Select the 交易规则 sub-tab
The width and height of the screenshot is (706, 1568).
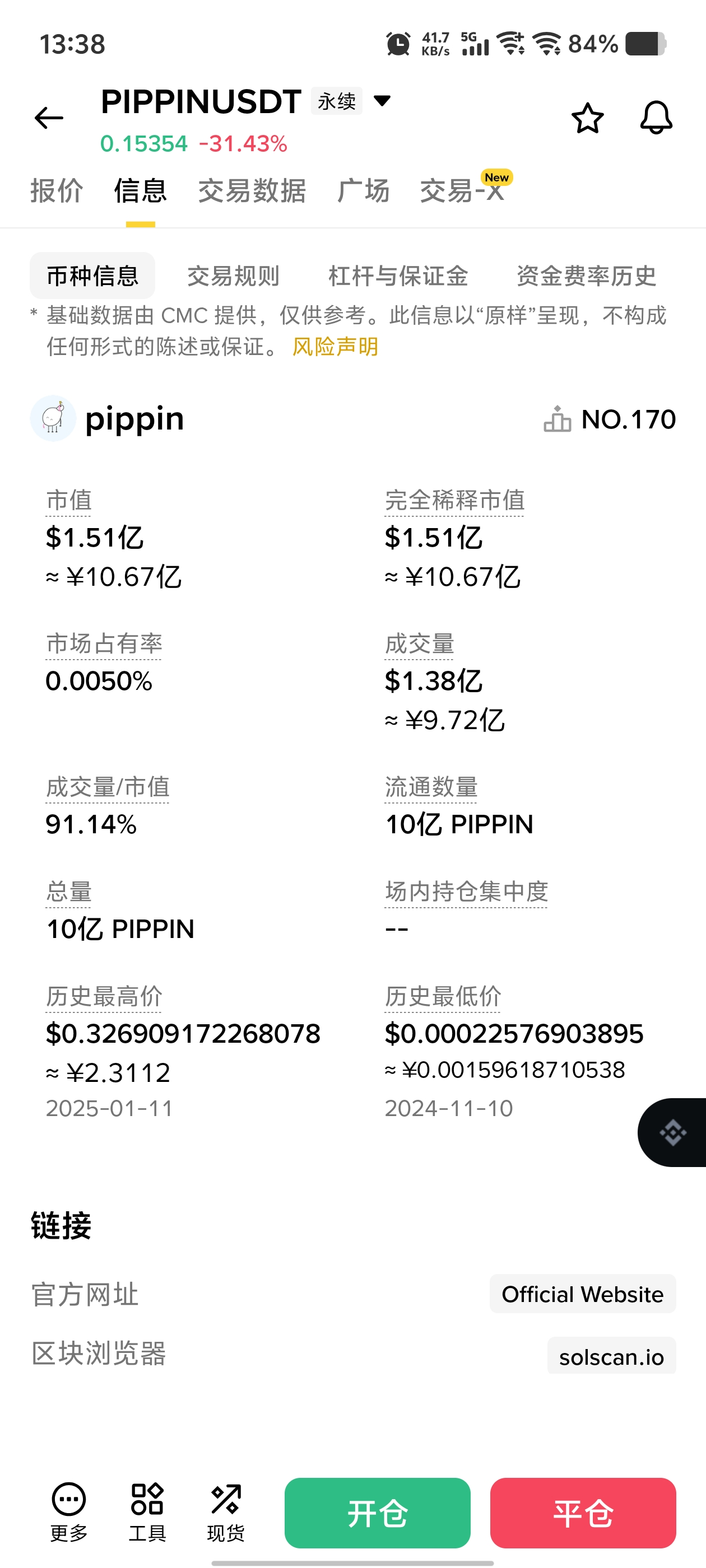coord(233,276)
